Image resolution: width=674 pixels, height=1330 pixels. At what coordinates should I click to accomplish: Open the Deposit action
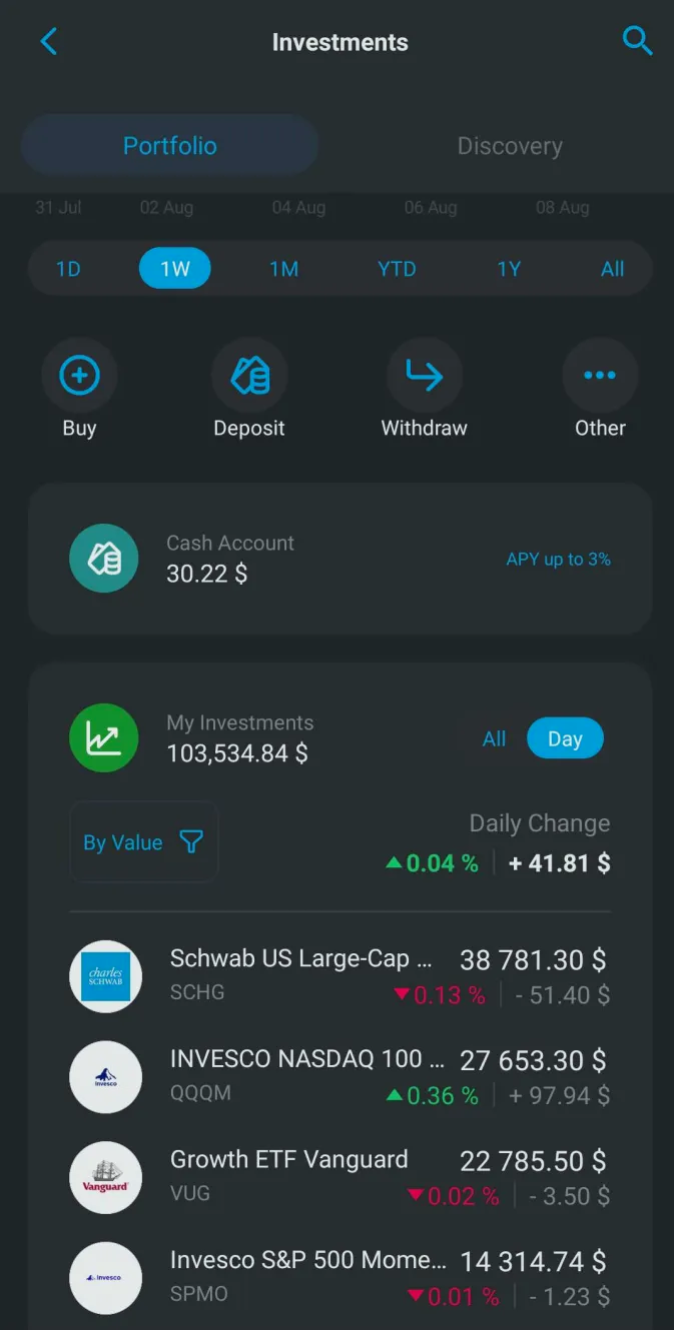coord(249,389)
